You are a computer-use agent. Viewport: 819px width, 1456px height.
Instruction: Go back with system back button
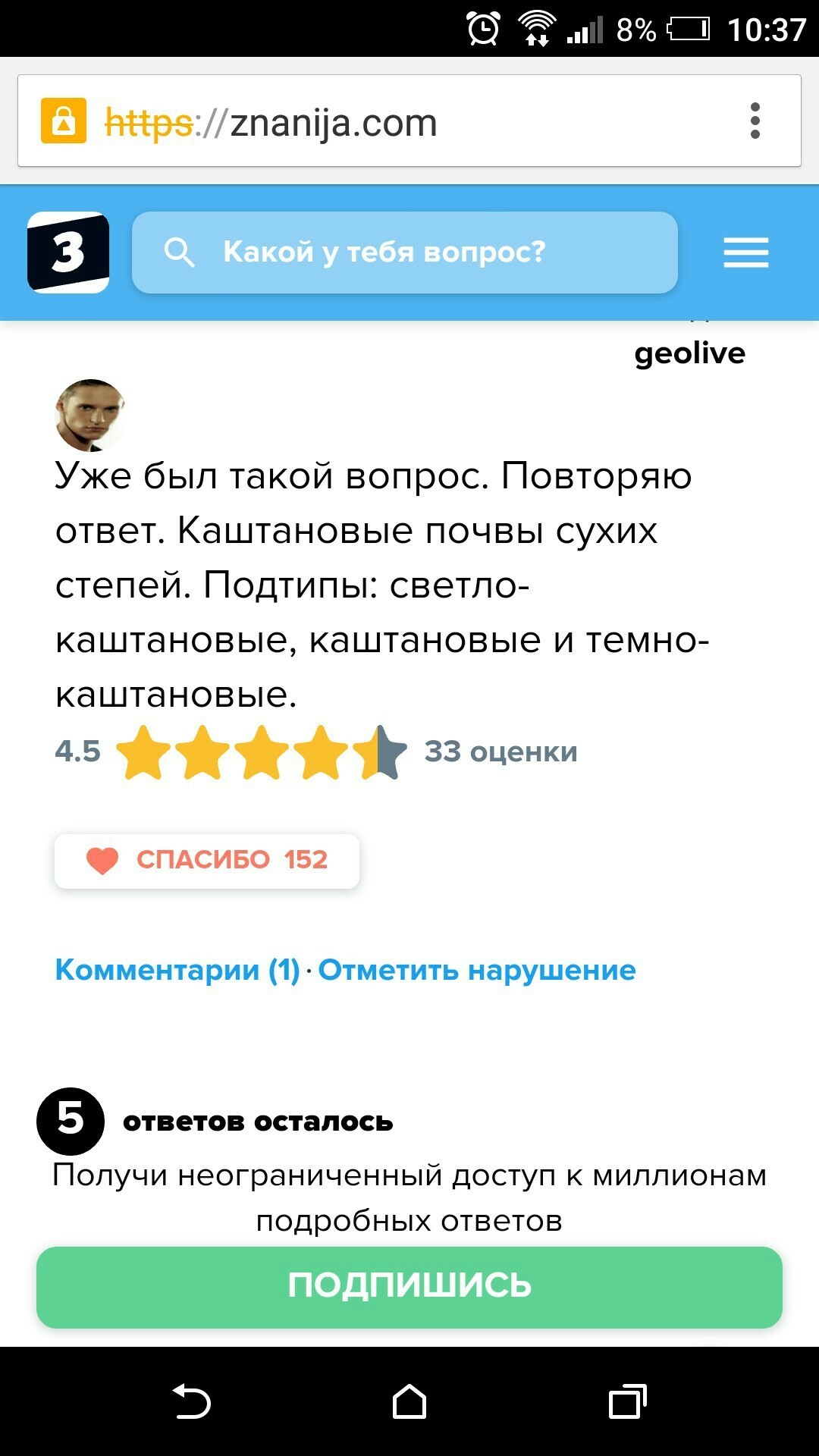(x=191, y=1401)
